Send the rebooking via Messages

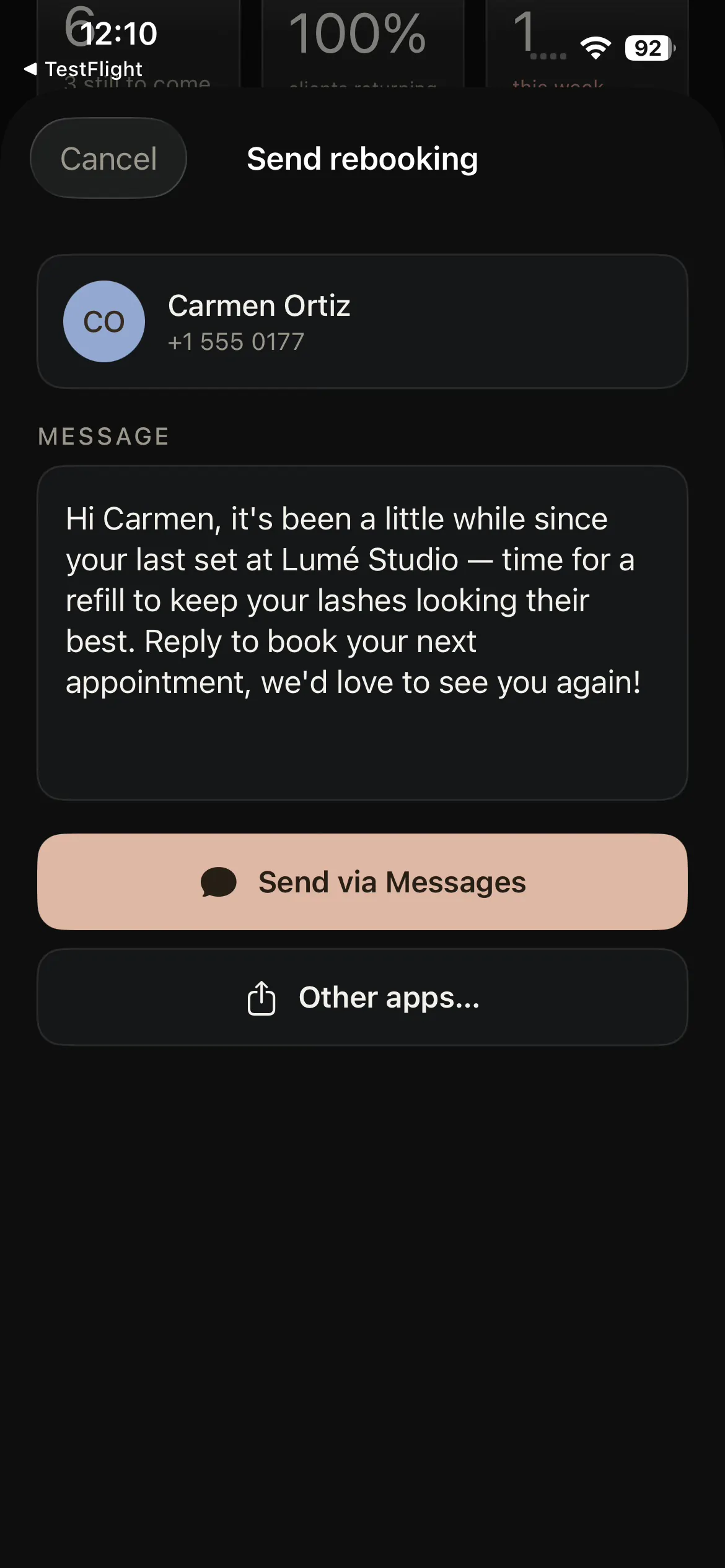[362, 881]
